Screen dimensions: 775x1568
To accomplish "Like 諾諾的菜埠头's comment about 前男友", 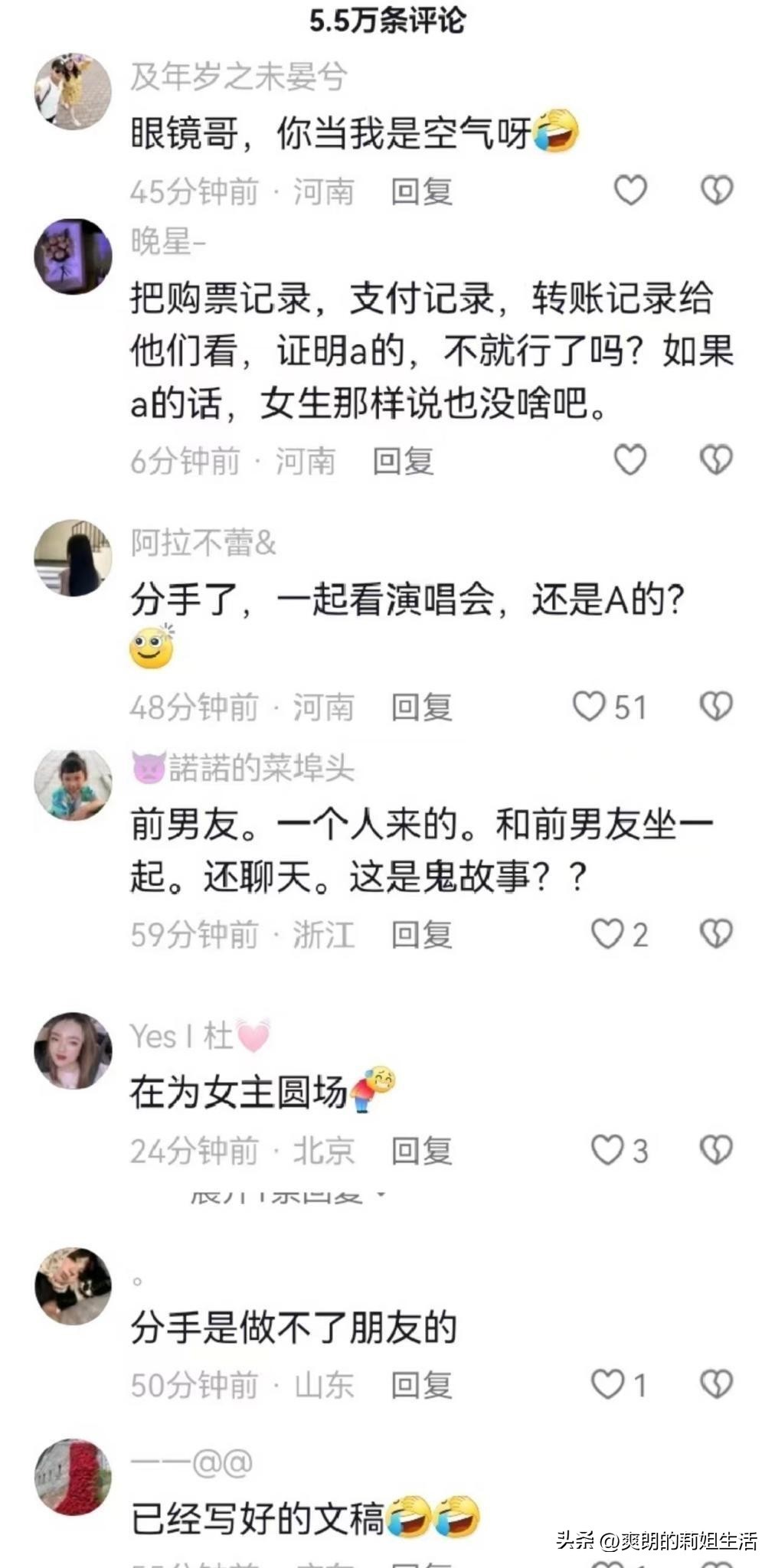I will (x=608, y=934).
